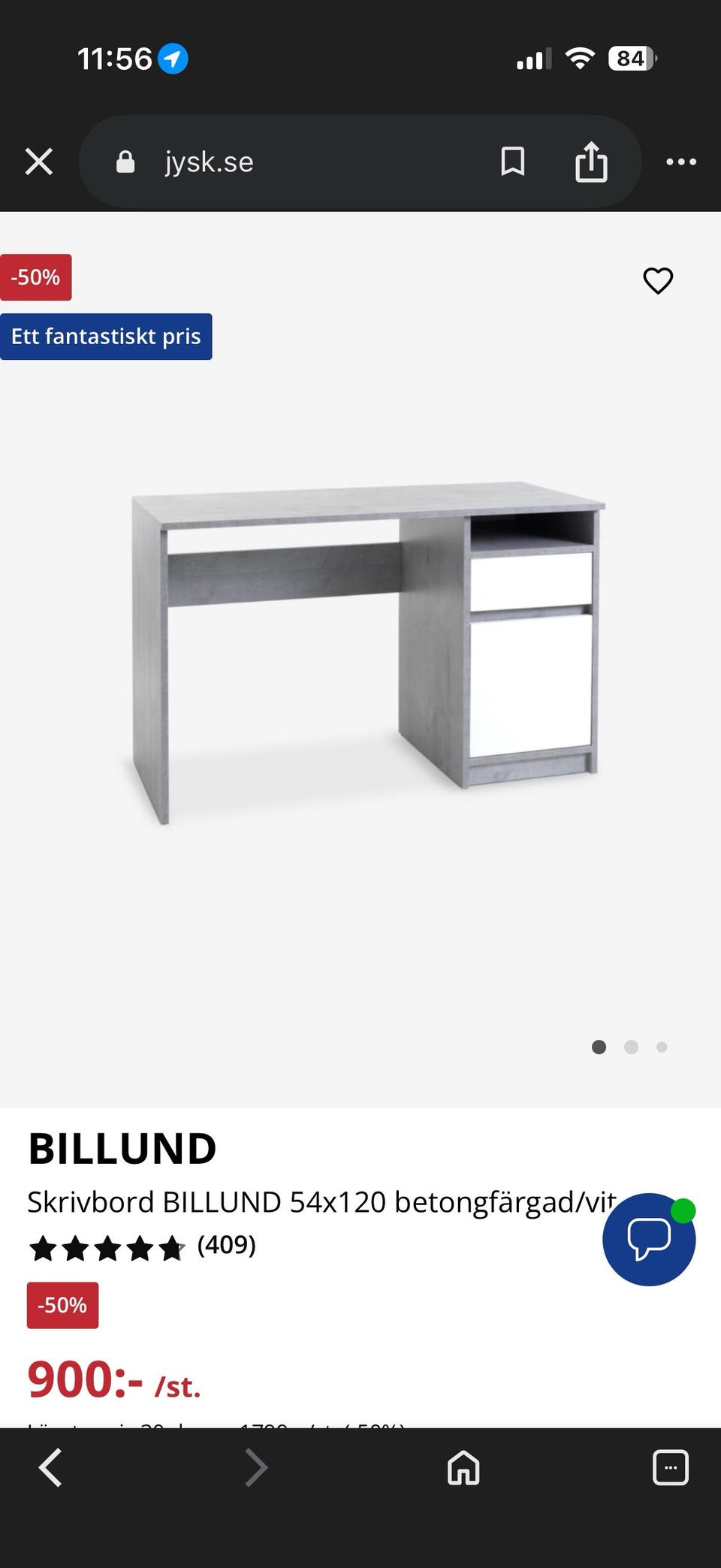View the 409 customer reviews link
This screenshot has height=1568, width=721.
(x=225, y=1245)
